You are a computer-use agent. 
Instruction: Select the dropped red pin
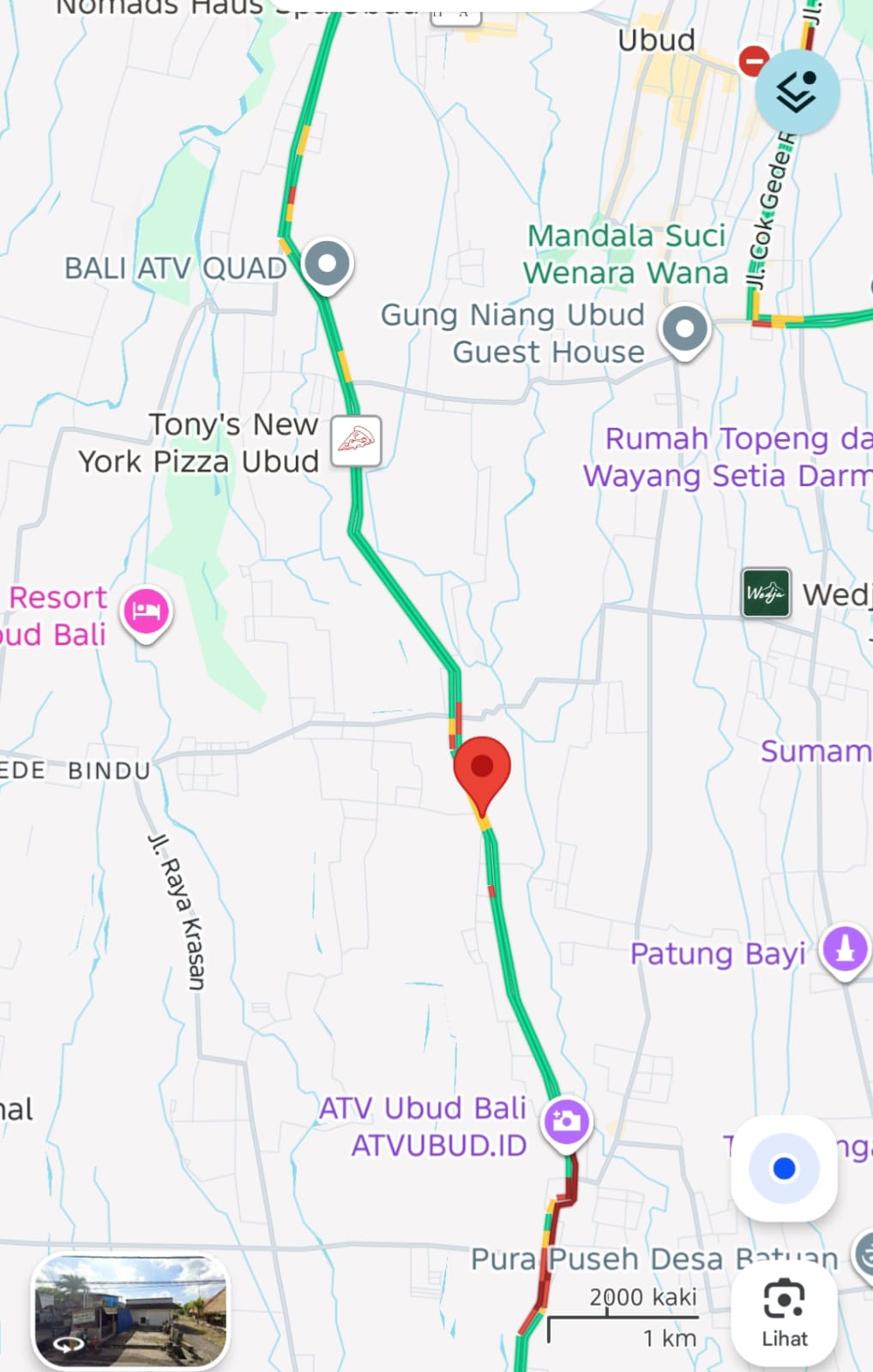482,768
